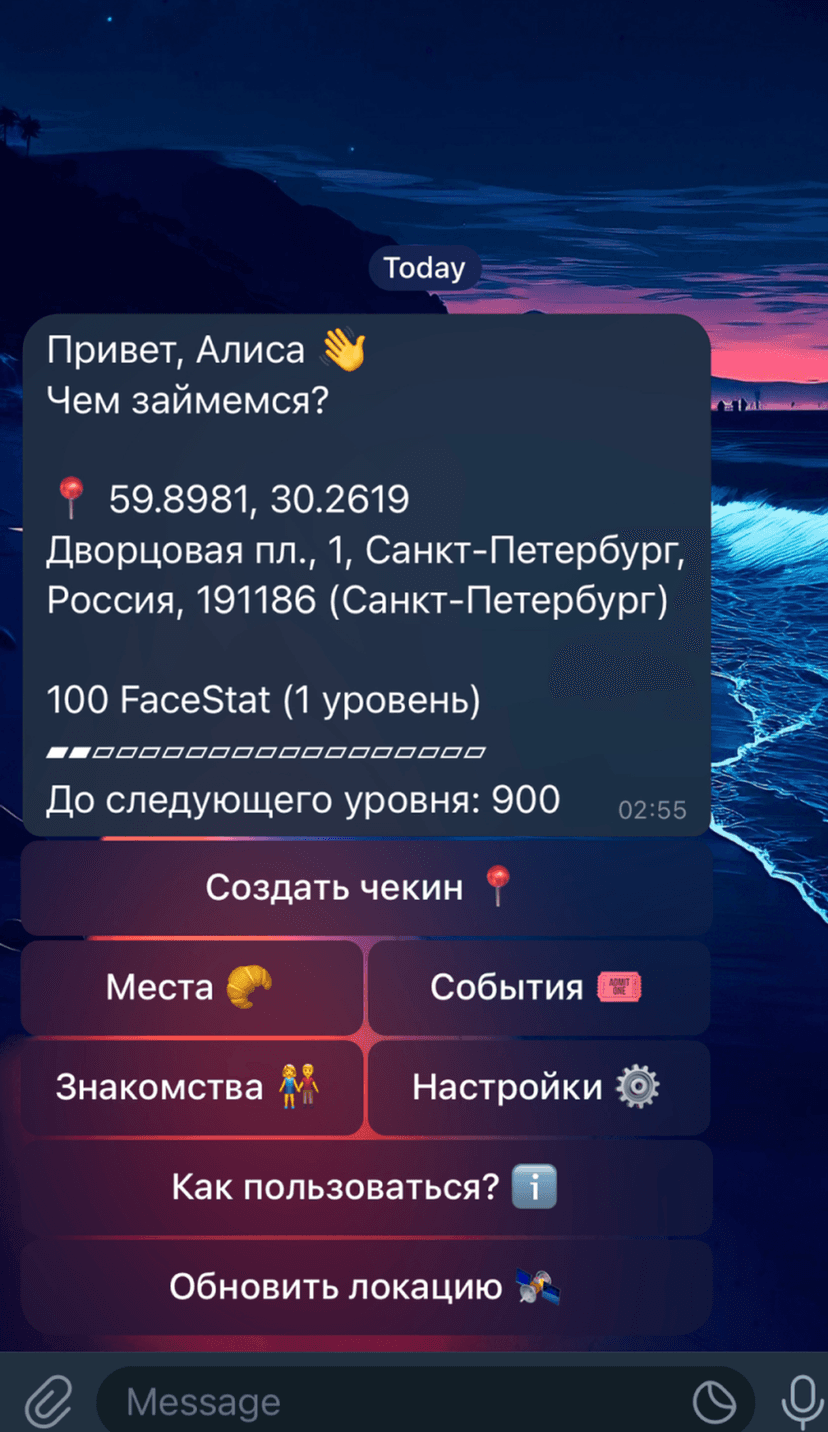Open the События button

539,987
